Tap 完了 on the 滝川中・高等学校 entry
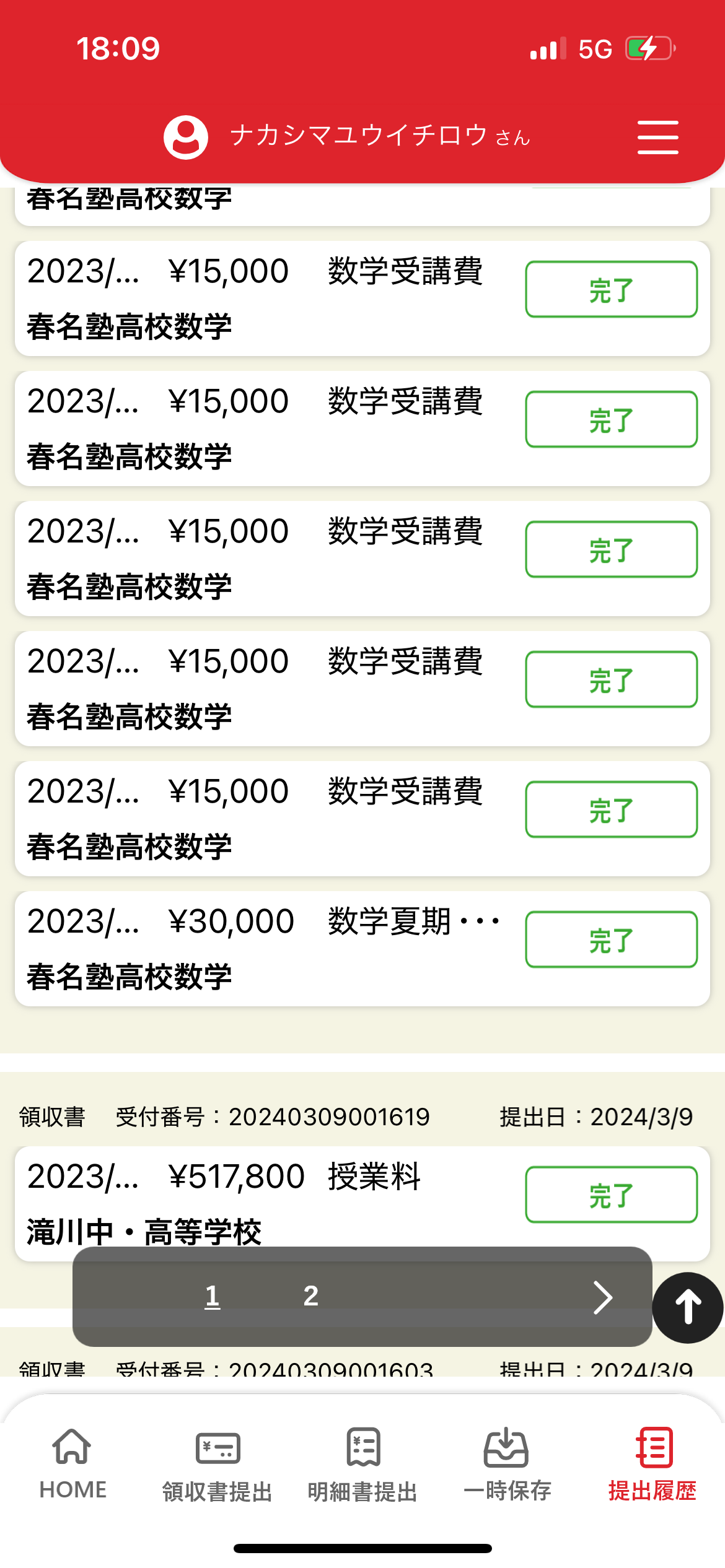Screen dimensions: 725x1568 611,1195
